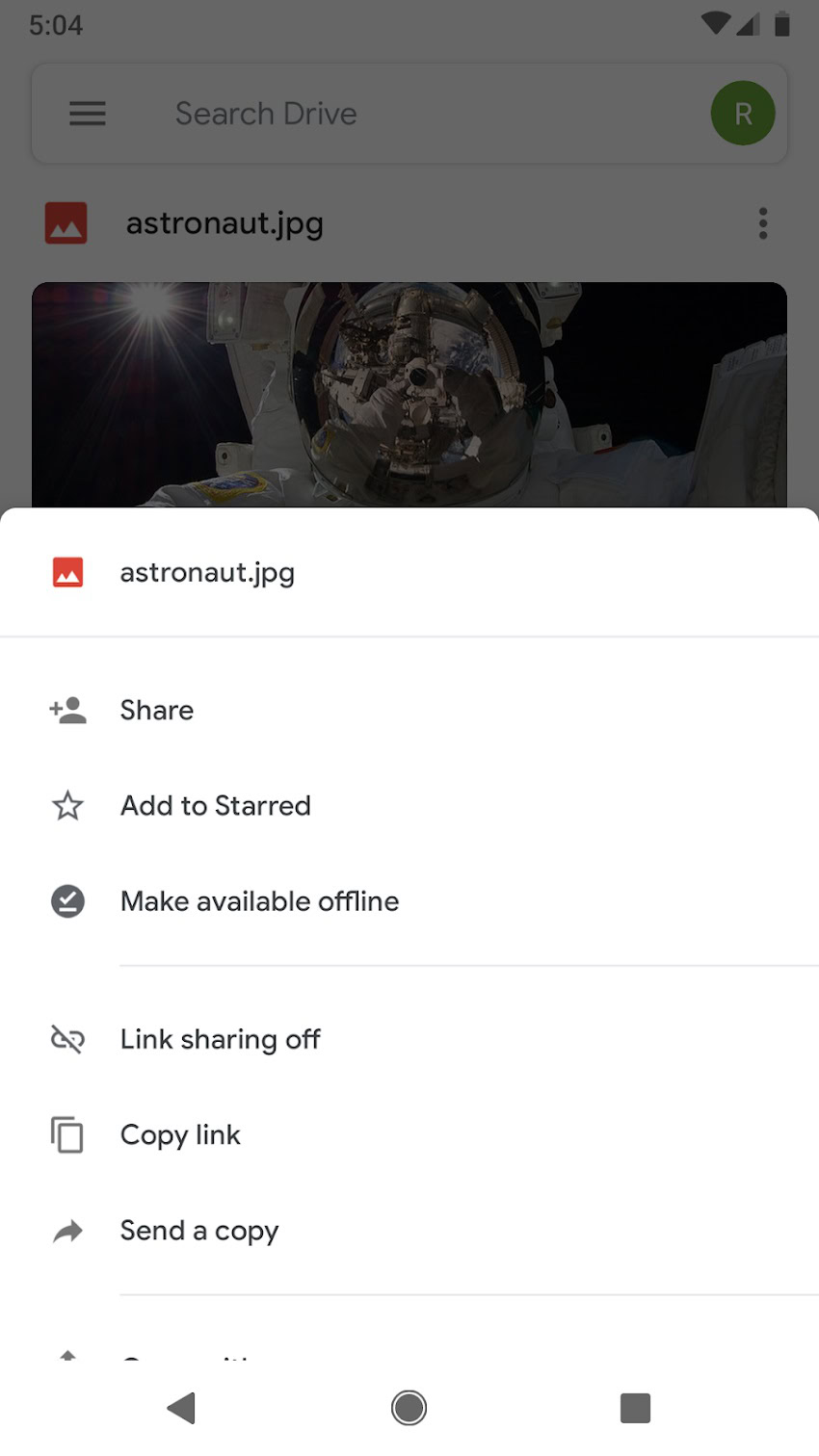The width and height of the screenshot is (819, 1456).
Task: Click the broken-link icon next to Link sharing
Action: [x=66, y=1039]
